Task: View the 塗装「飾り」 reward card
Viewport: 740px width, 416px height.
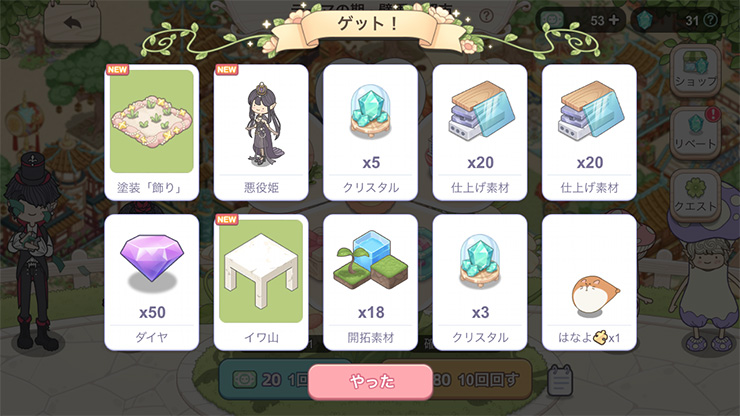Action: click(151, 132)
